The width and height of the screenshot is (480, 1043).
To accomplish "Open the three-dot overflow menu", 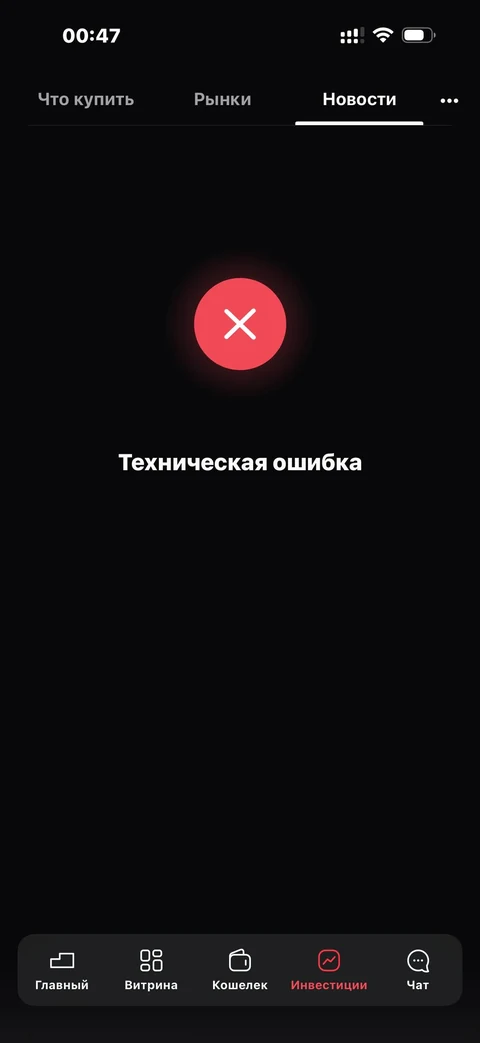I will point(449,100).
